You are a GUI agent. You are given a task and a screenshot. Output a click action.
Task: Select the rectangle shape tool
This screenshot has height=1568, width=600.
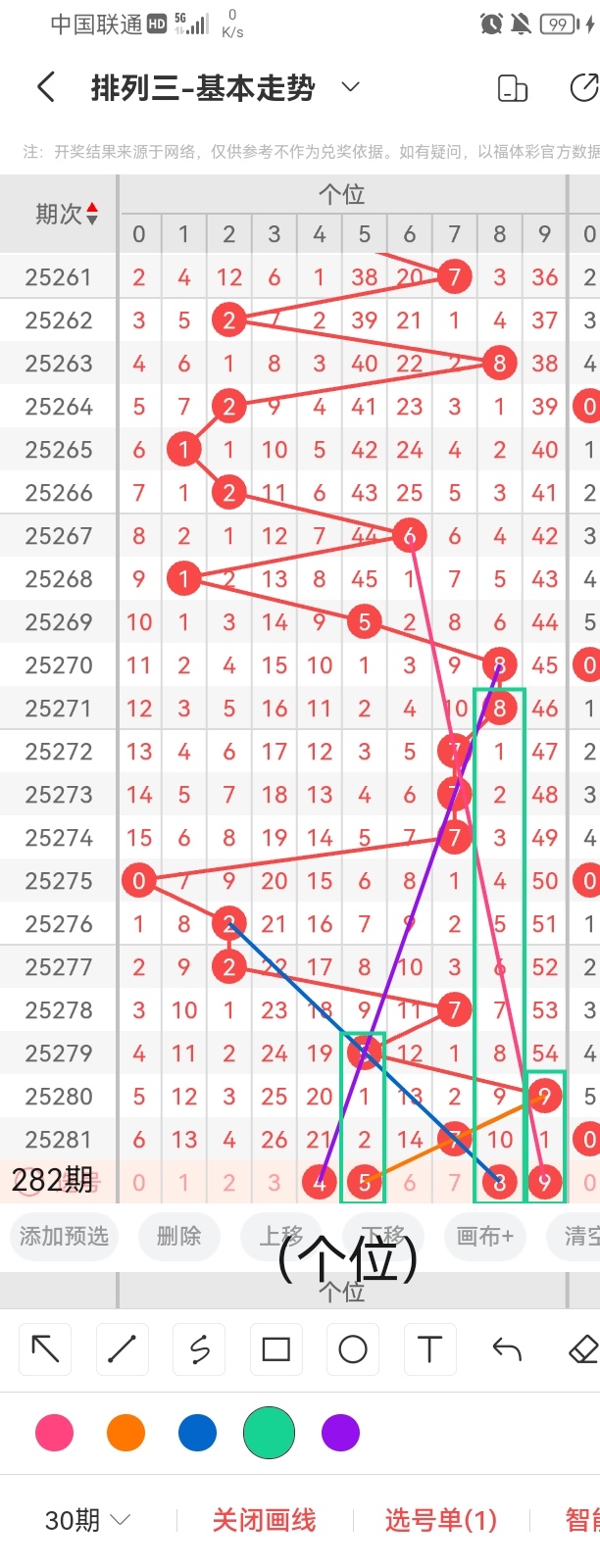pyautogui.click(x=275, y=1349)
